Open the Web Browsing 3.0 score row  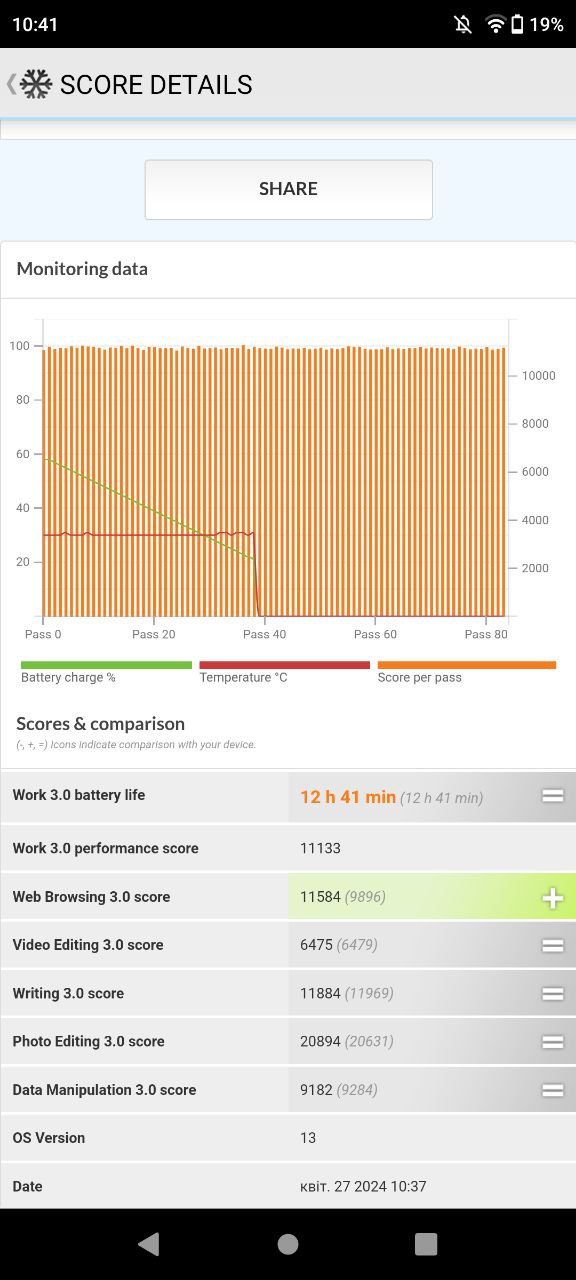pos(288,897)
